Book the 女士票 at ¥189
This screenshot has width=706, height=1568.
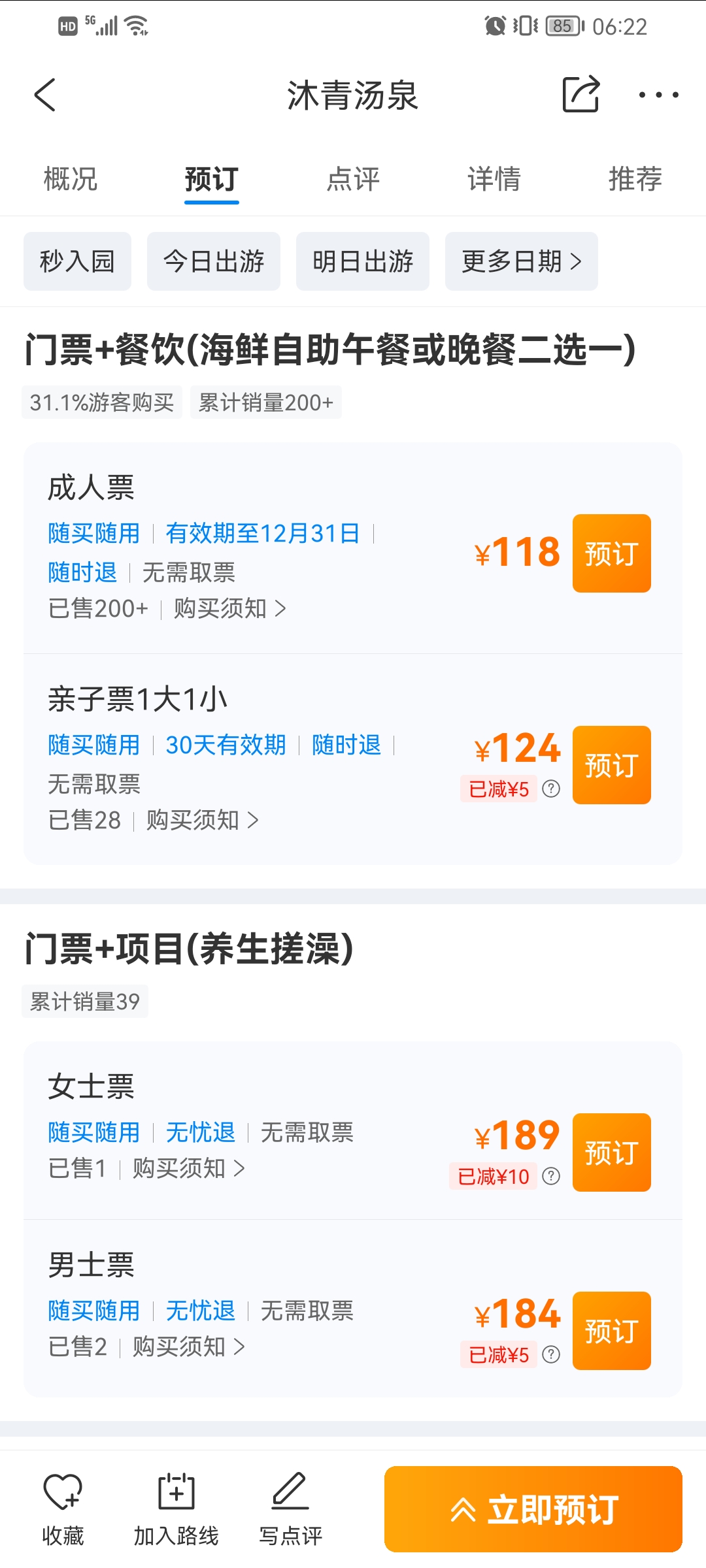point(612,1152)
